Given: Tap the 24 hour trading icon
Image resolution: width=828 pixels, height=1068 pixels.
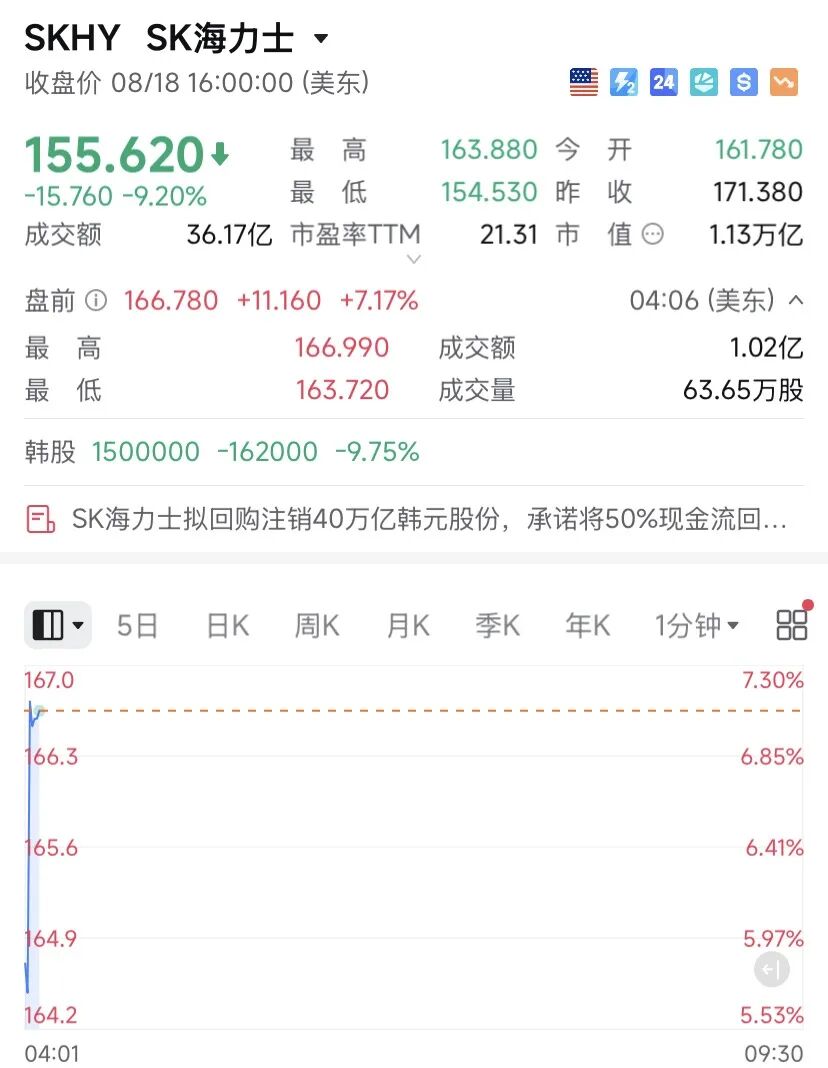Looking at the screenshot, I should [x=663, y=82].
